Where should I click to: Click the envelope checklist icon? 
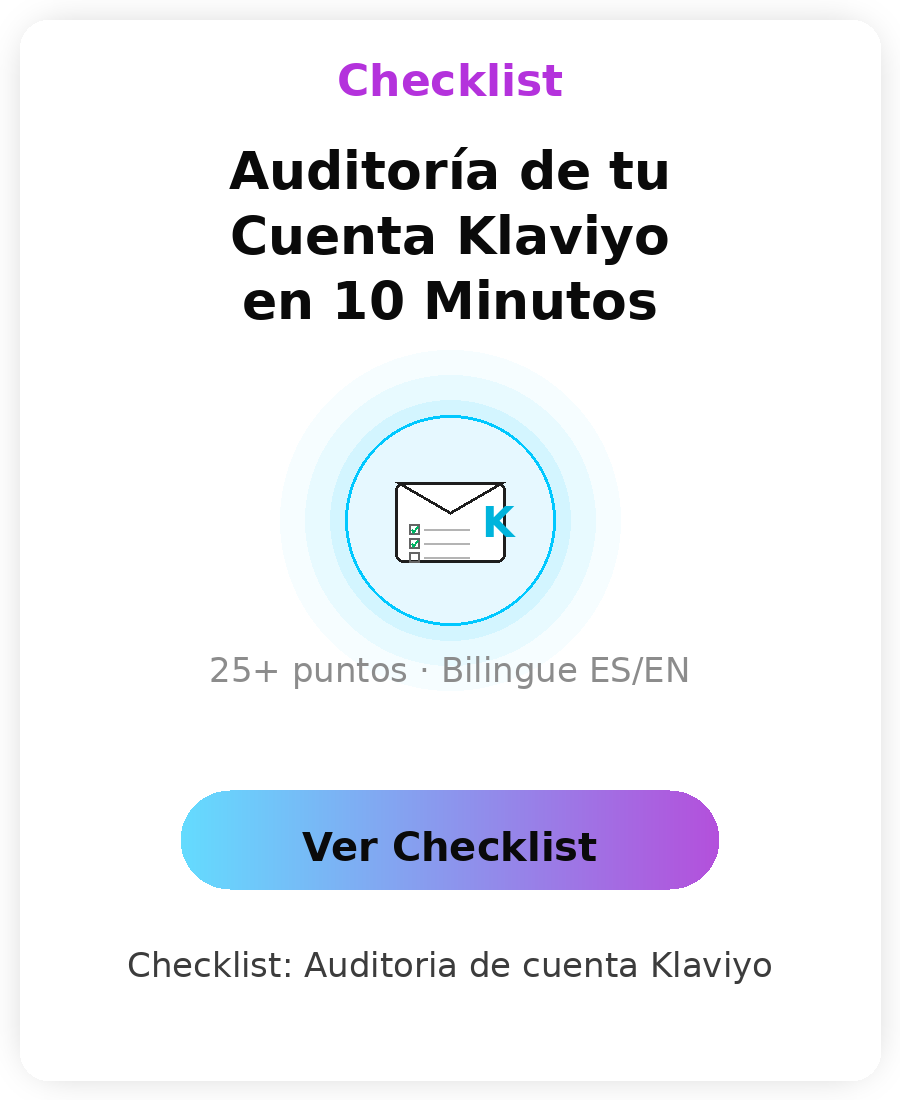click(450, 520)
